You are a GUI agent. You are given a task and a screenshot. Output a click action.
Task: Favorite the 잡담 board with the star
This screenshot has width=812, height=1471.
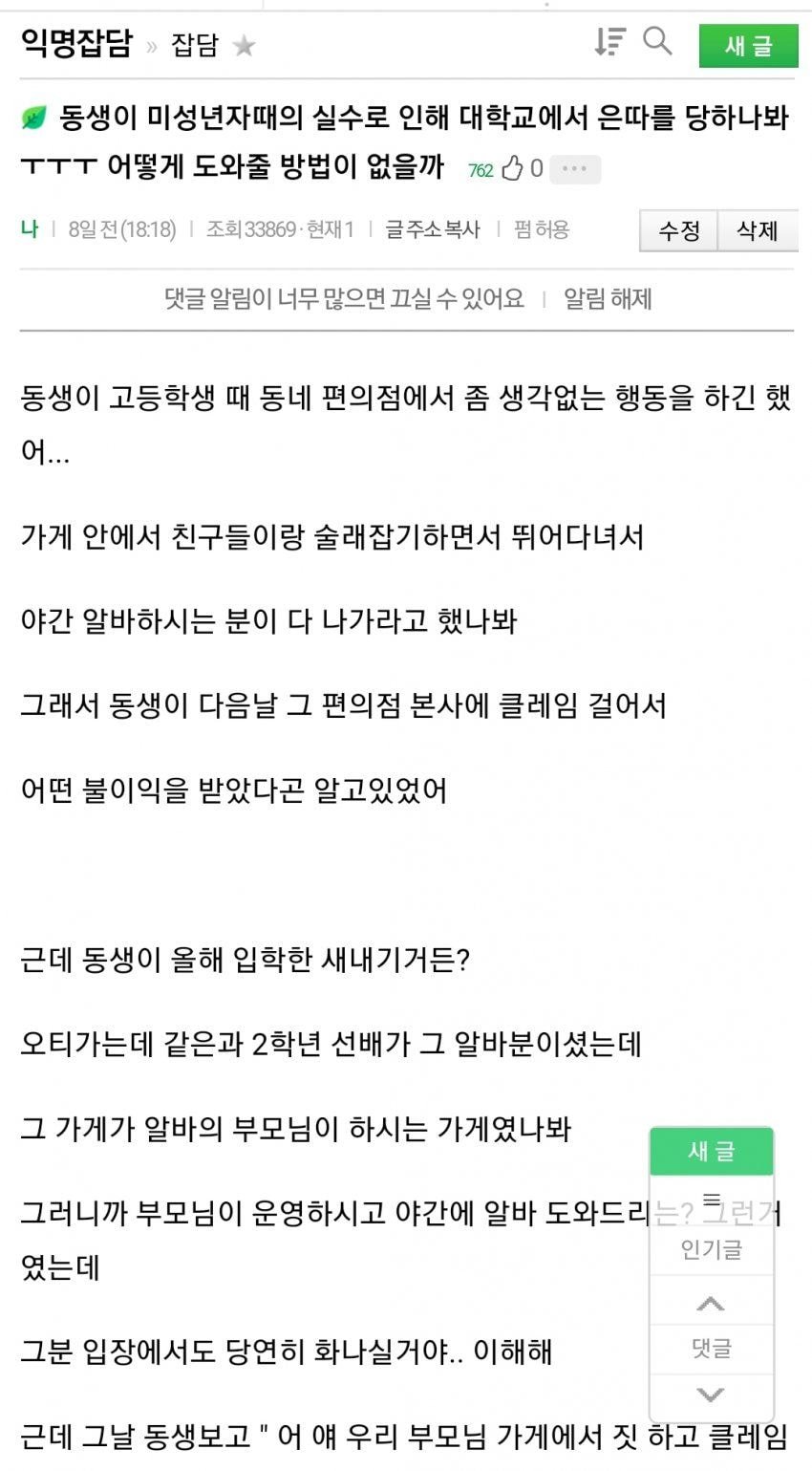point(245,45)
